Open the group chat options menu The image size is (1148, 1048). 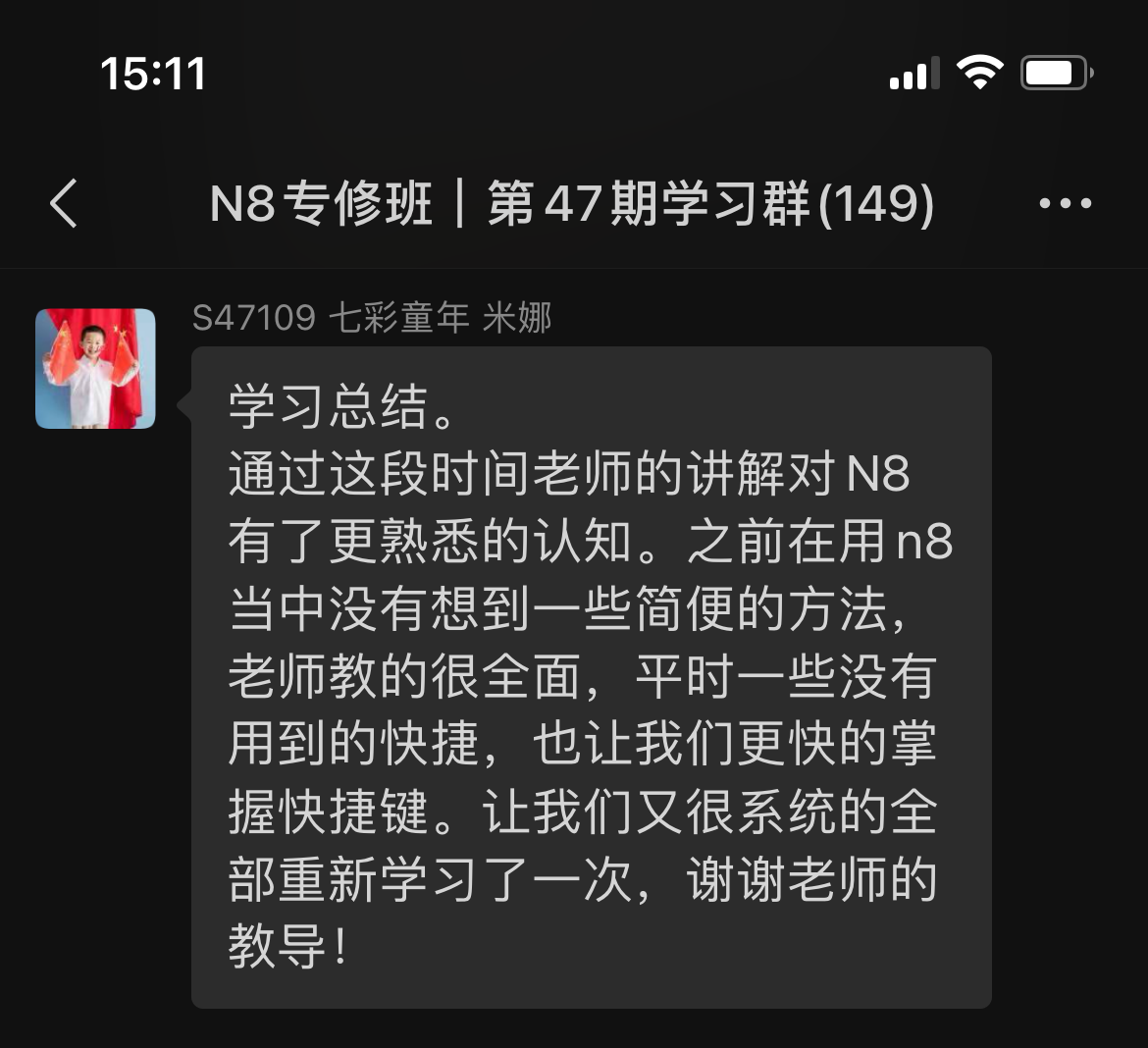pos(1065,204)
